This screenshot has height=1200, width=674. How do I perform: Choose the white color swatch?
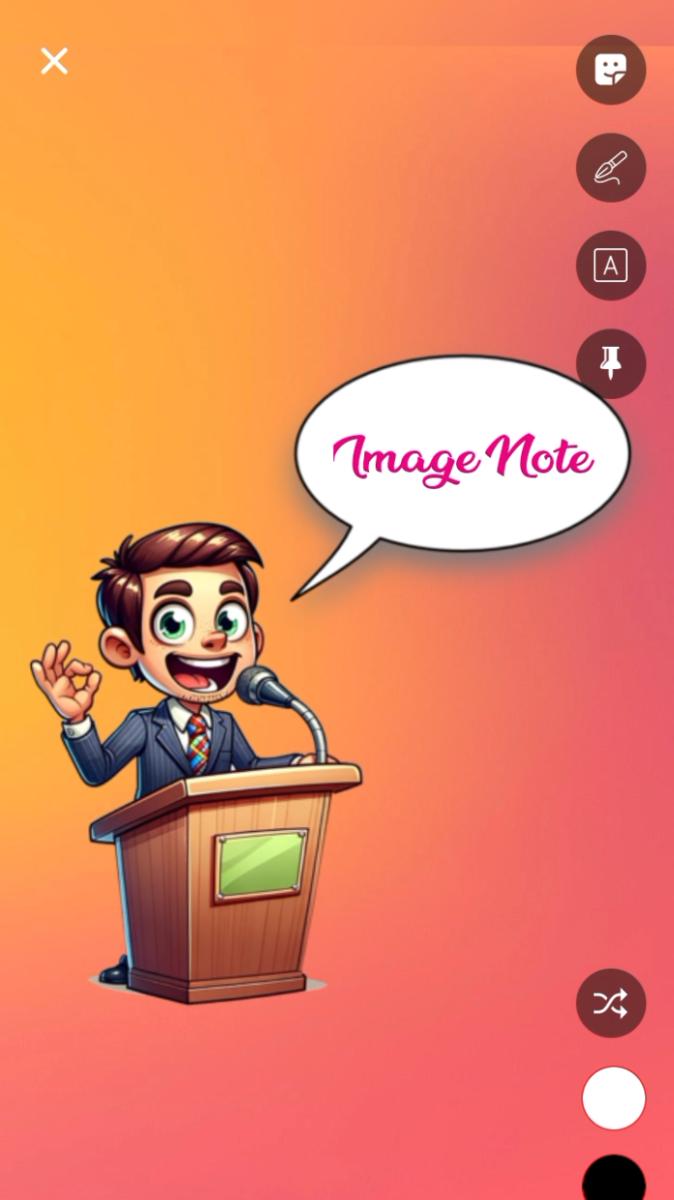[613, 1098]
